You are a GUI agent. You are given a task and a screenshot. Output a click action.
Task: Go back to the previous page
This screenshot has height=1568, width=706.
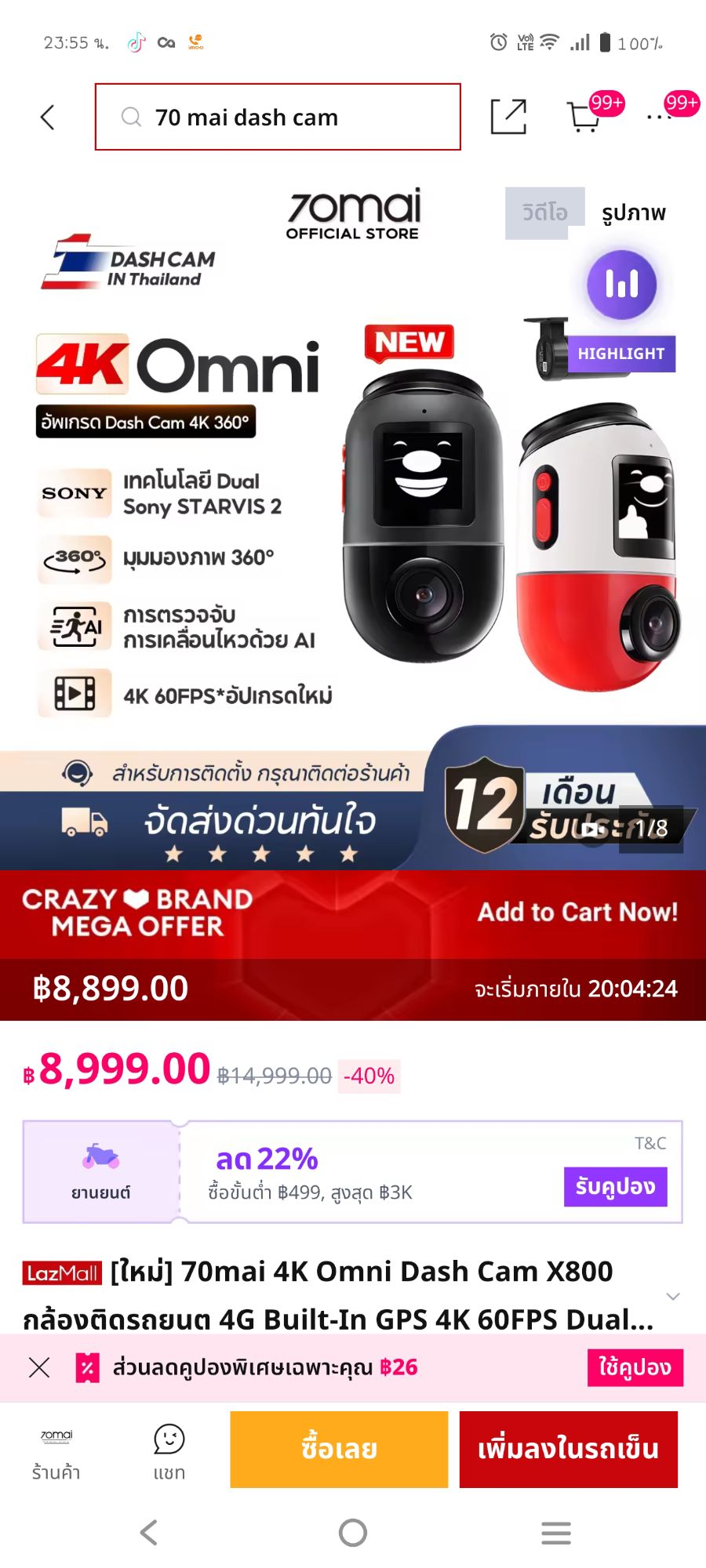(x=48, y=118)
